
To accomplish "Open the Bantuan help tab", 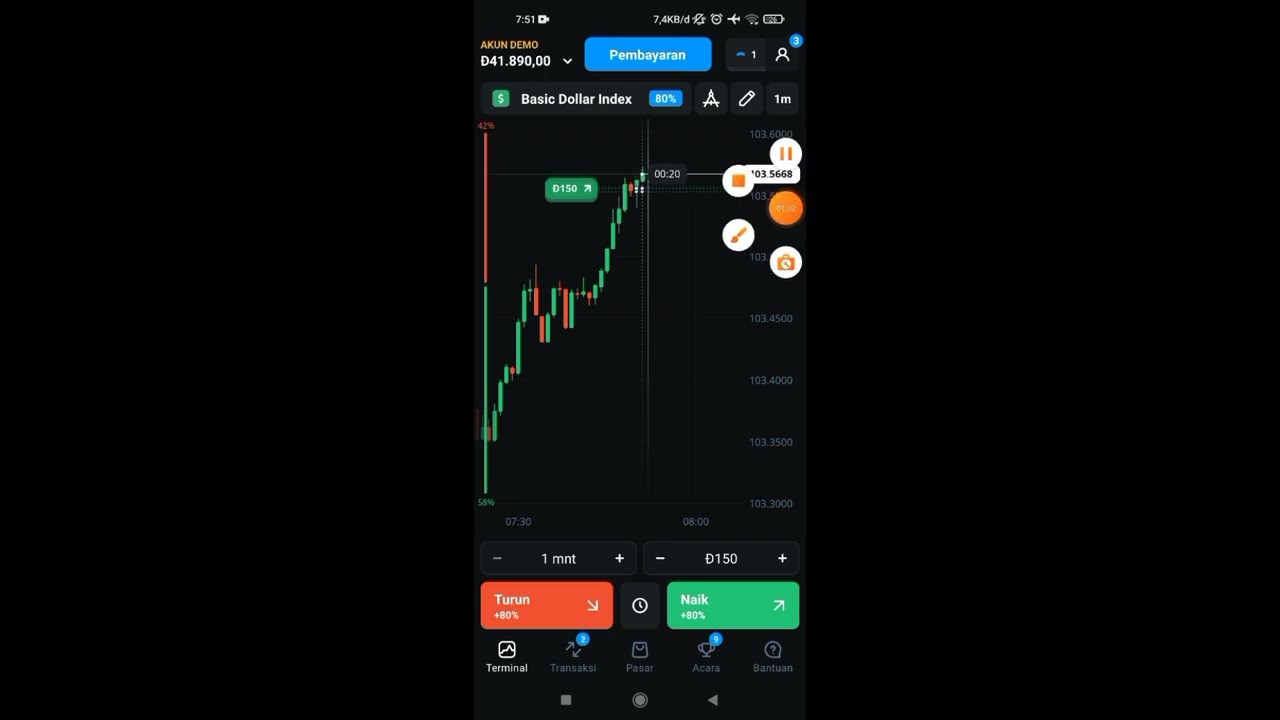I will pos(772,656).
